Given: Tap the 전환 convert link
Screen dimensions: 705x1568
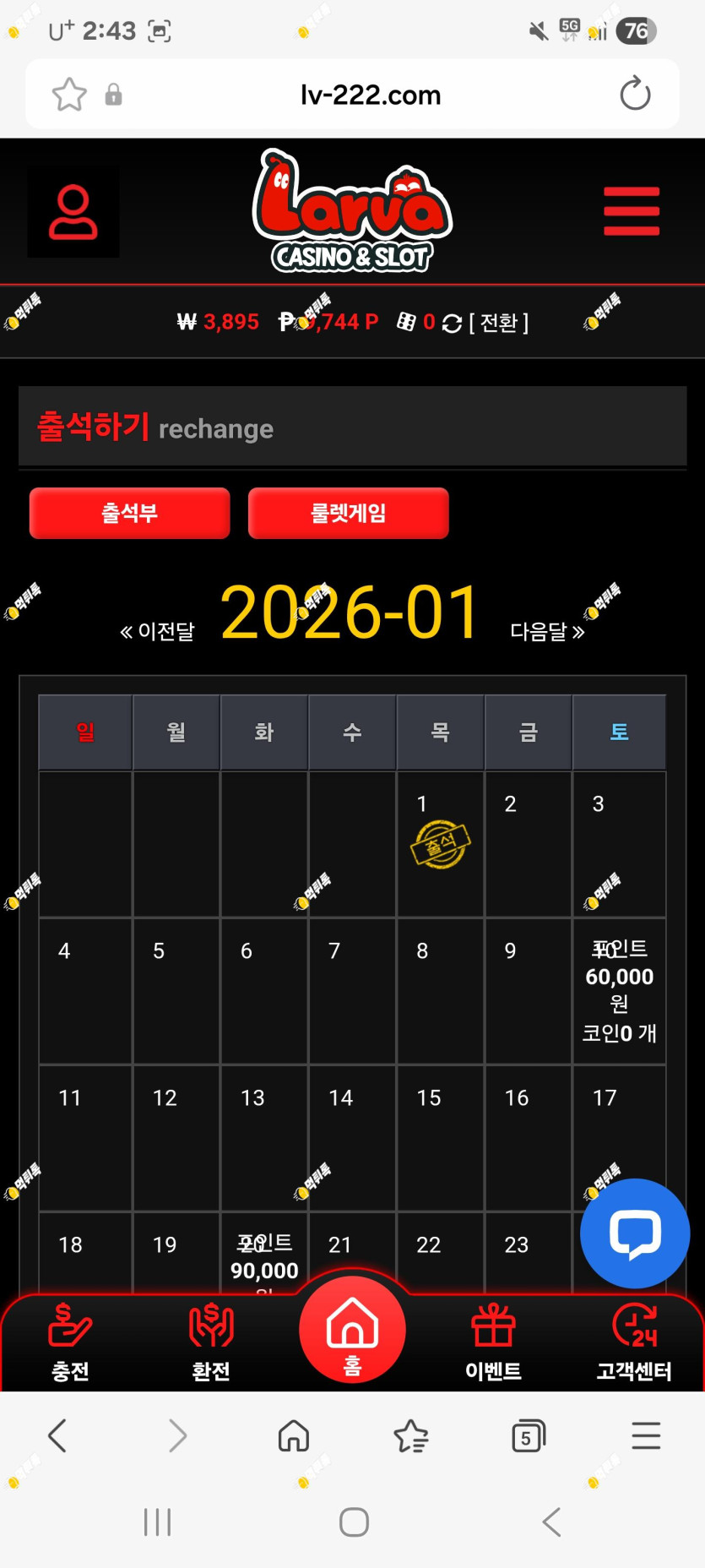Looking at the screenshot, I should (498, 323).
